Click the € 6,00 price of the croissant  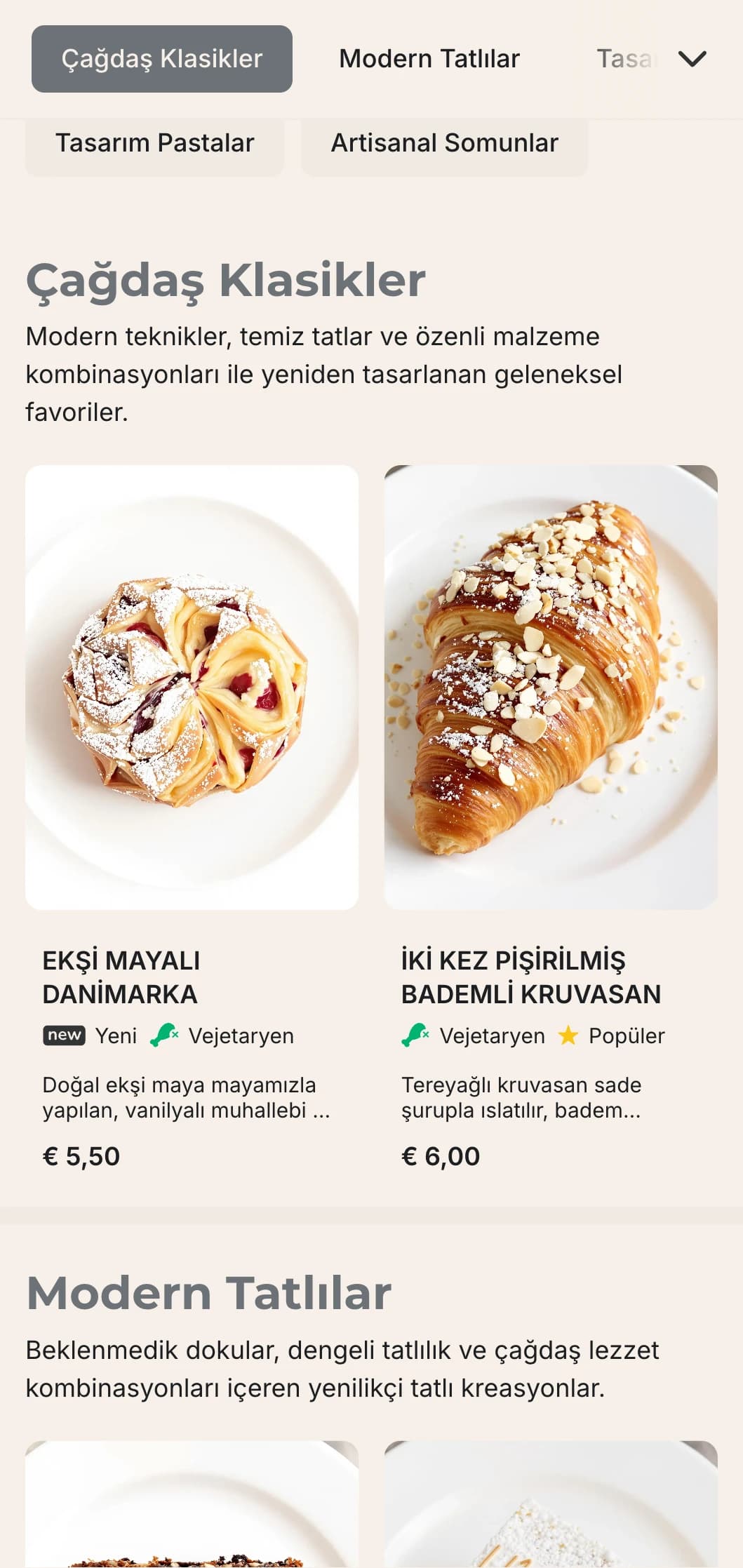441,1155
